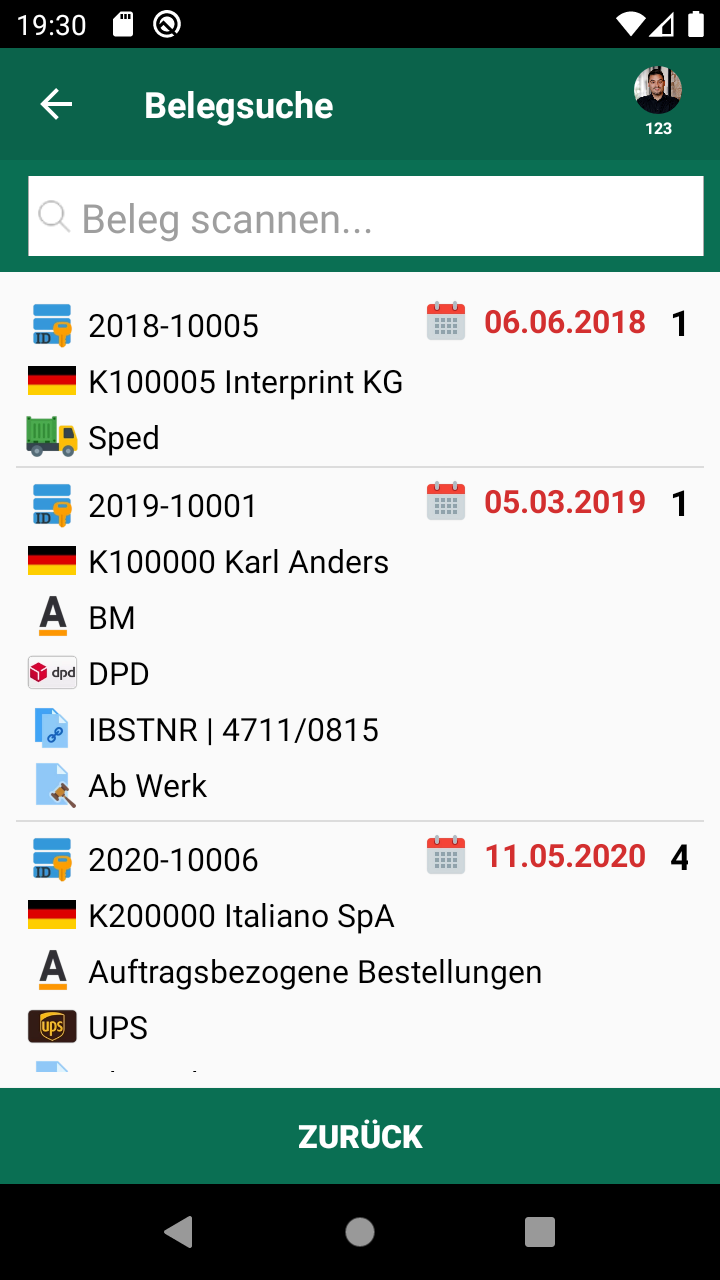720x1280 pixels.
Task: Focus the Beleg scannen search field
Action: pyautogui.click(x=366, y=217)
